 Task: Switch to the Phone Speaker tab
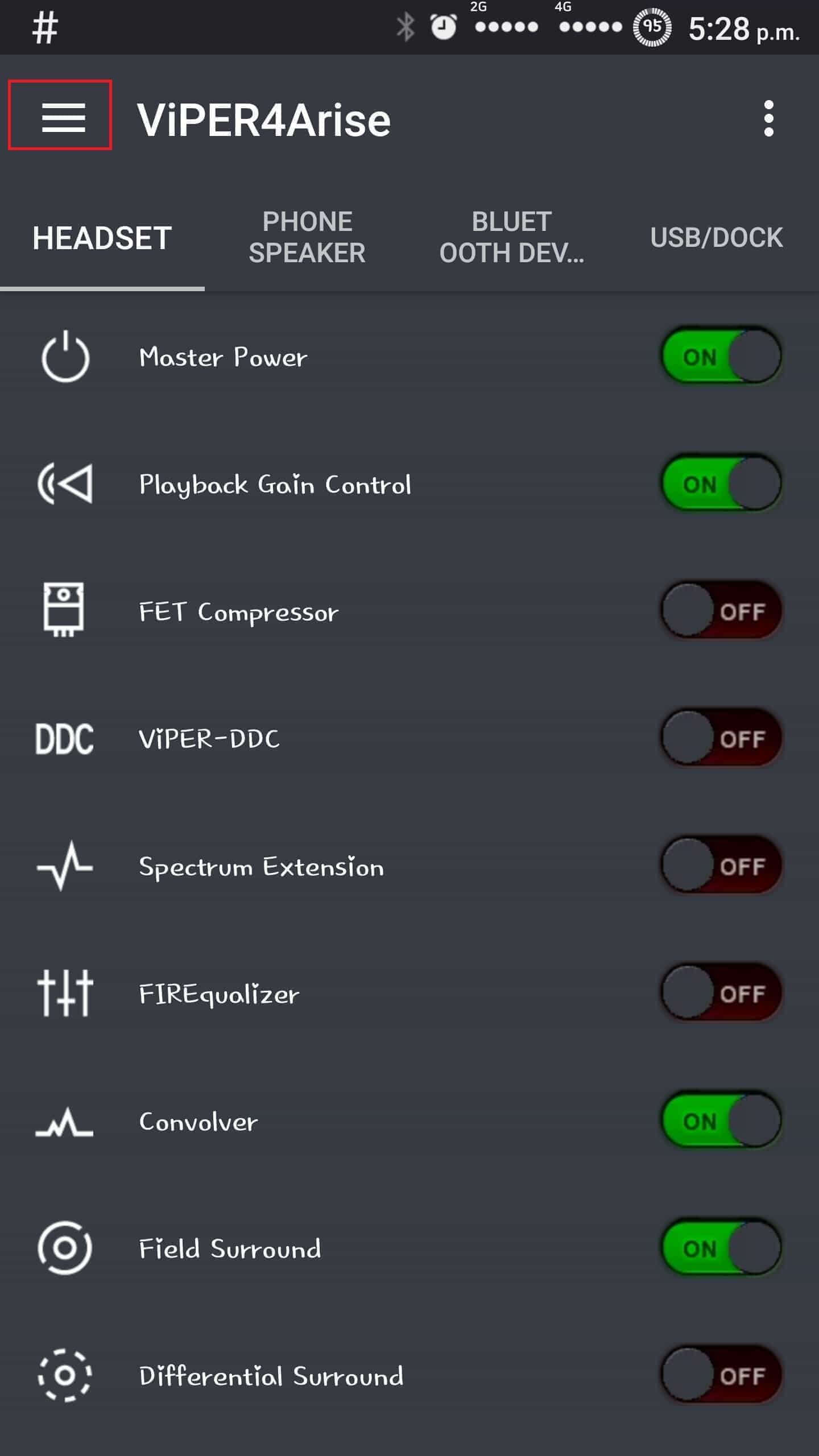coord(307,238)
